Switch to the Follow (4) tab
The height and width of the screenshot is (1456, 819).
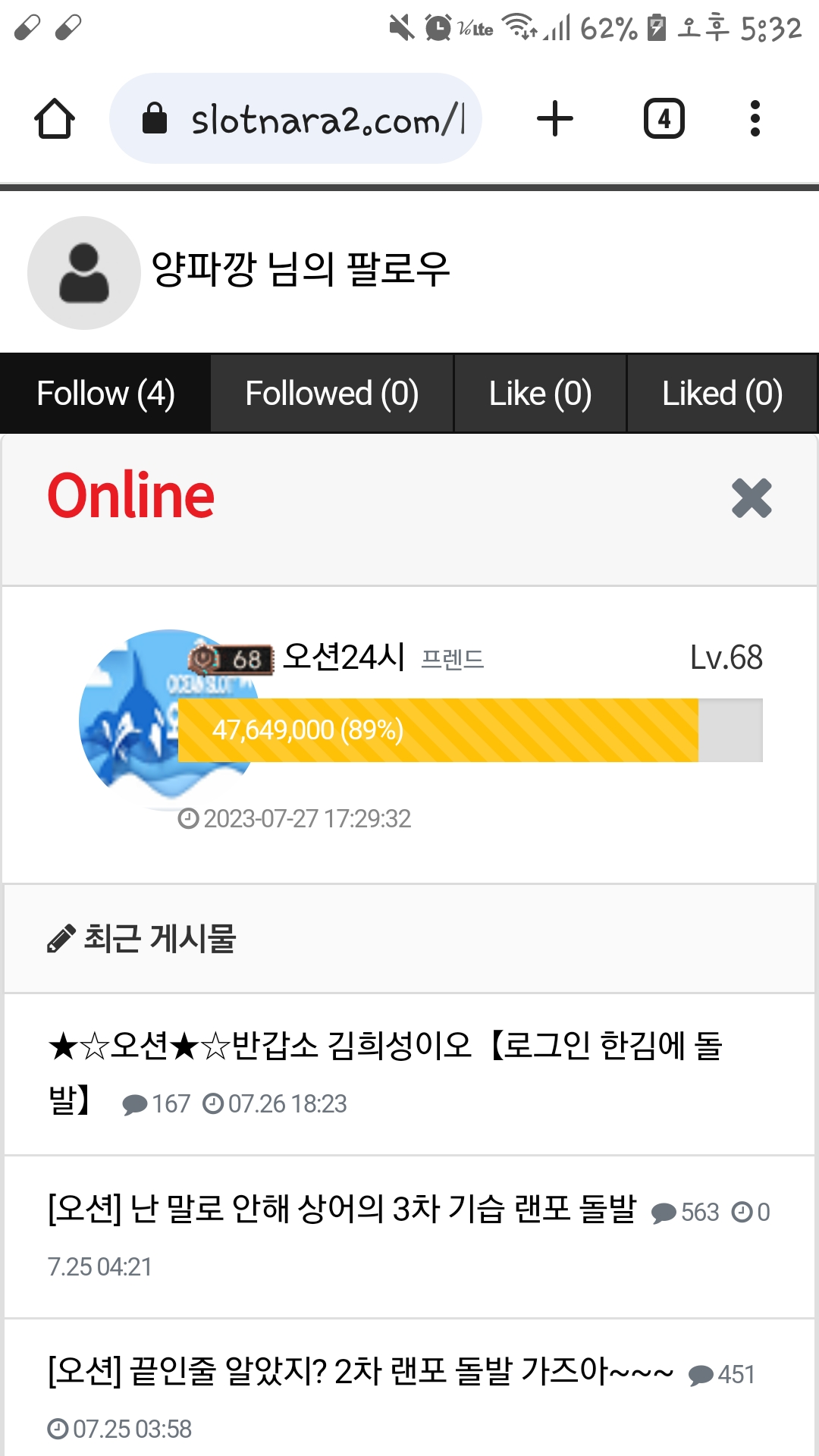pos(105,394)
